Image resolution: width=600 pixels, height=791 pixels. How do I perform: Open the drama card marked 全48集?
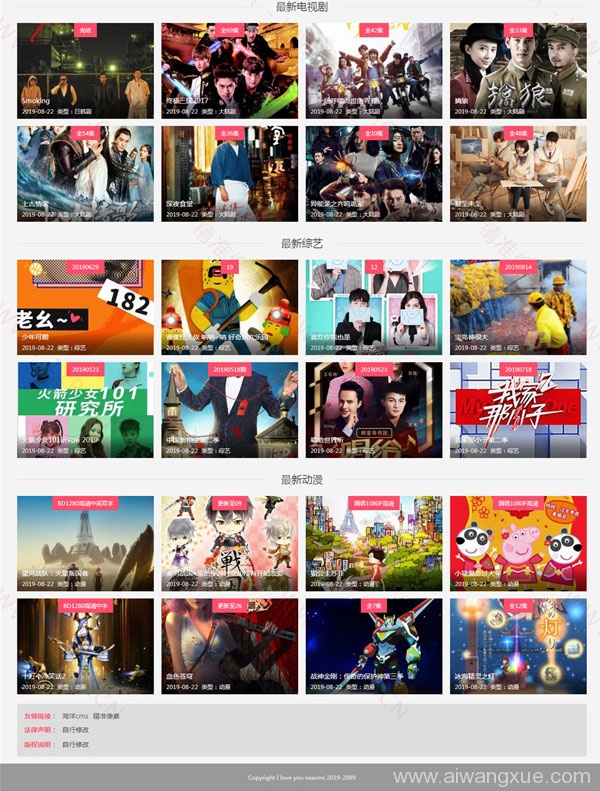[518, 173]
